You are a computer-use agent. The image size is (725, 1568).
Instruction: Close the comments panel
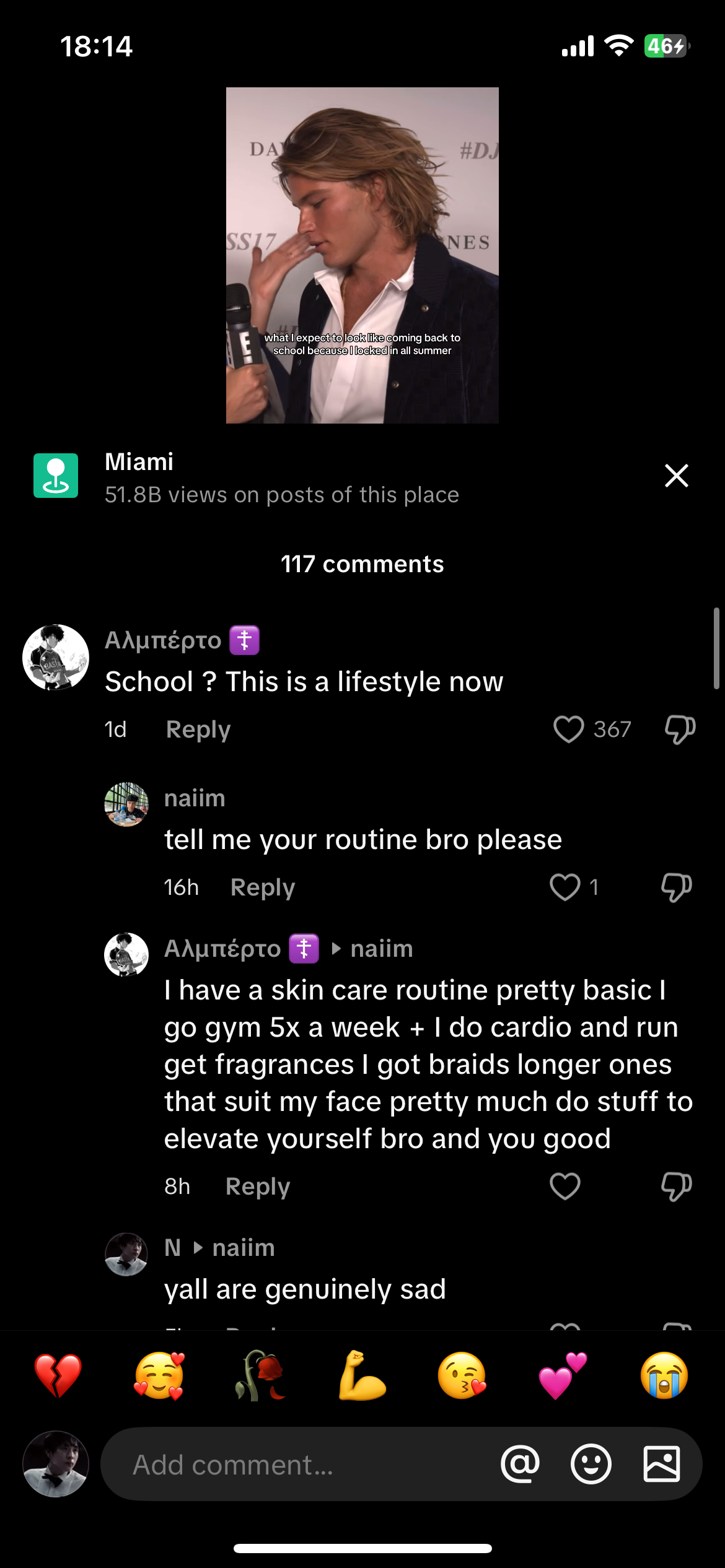click(x=676, y=476)
